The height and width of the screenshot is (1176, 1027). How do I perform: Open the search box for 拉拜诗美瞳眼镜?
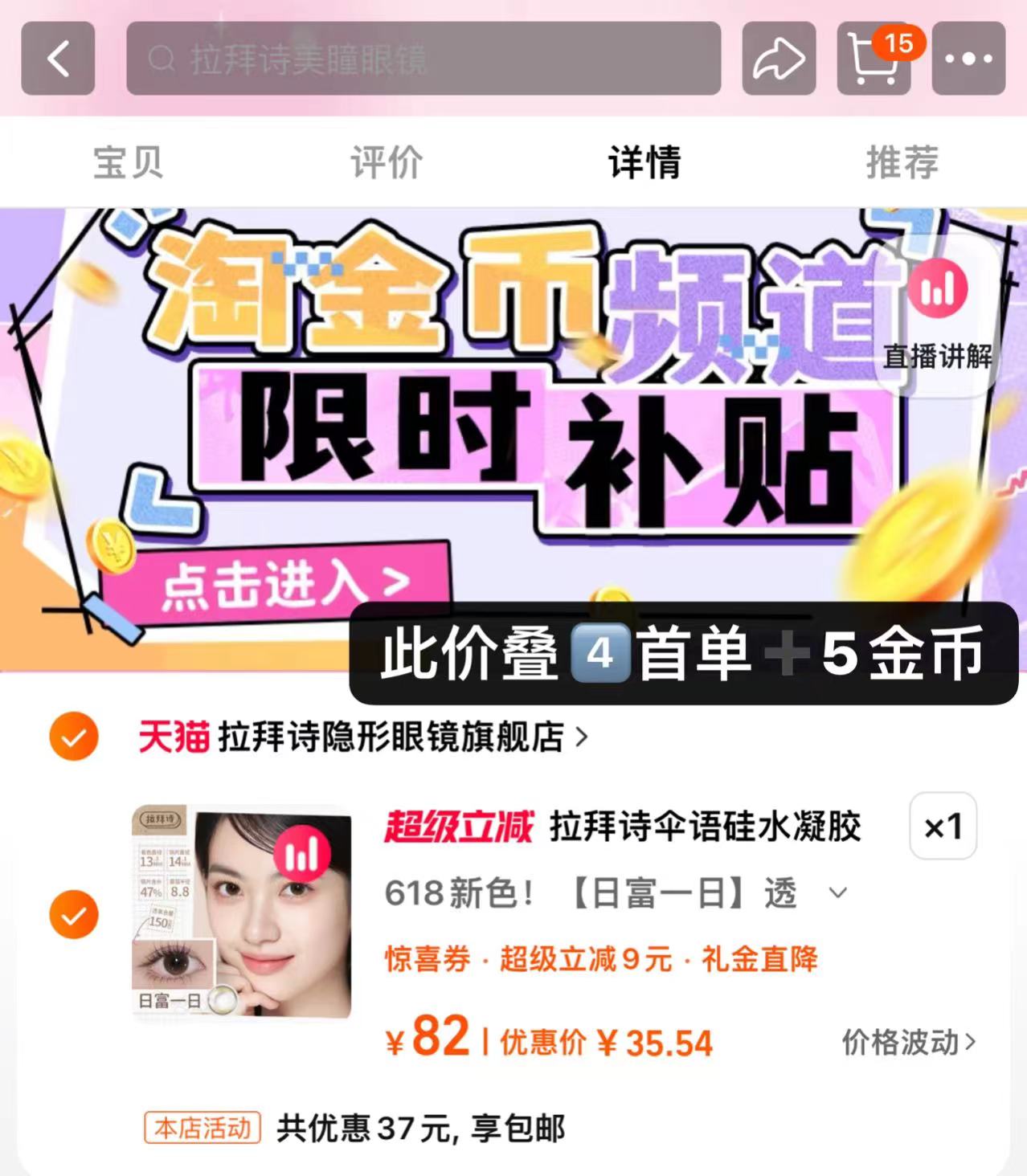[423, 59]
